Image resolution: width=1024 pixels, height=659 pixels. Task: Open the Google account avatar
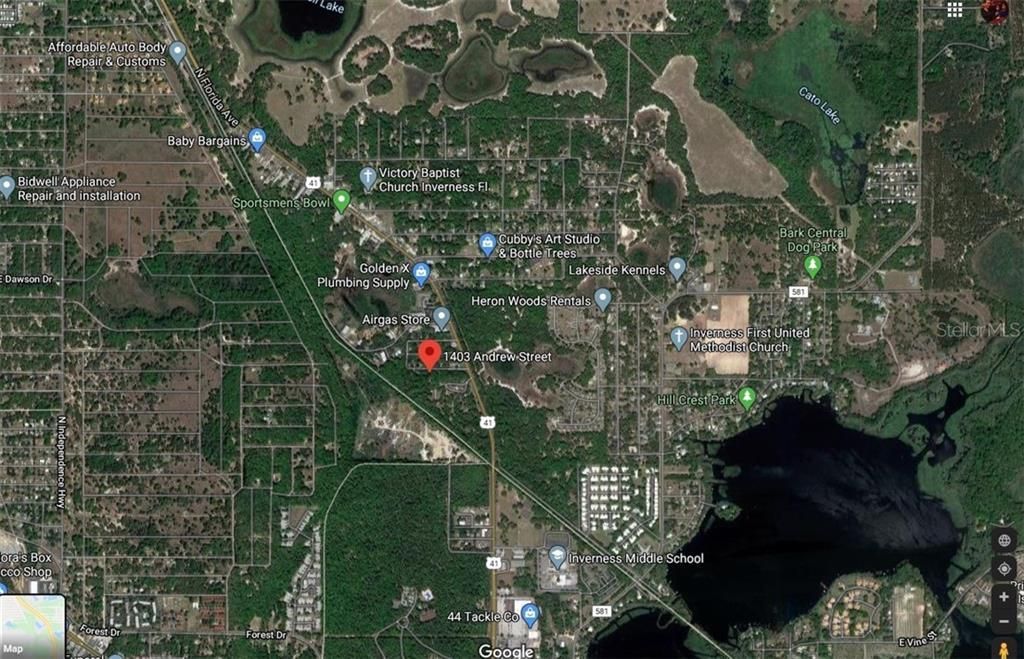pos(995,11)
